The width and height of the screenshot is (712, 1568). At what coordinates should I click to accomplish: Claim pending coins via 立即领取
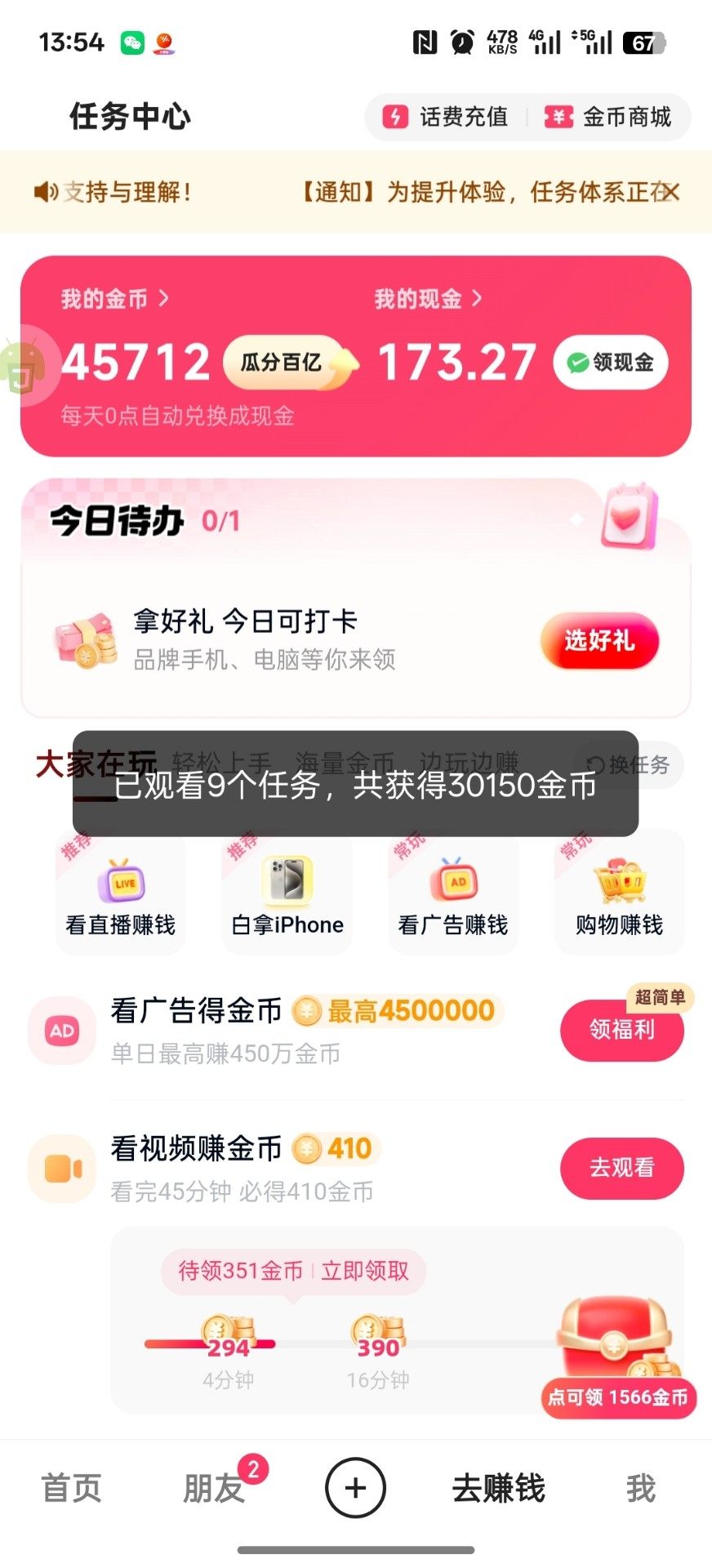click(365, 1271)
